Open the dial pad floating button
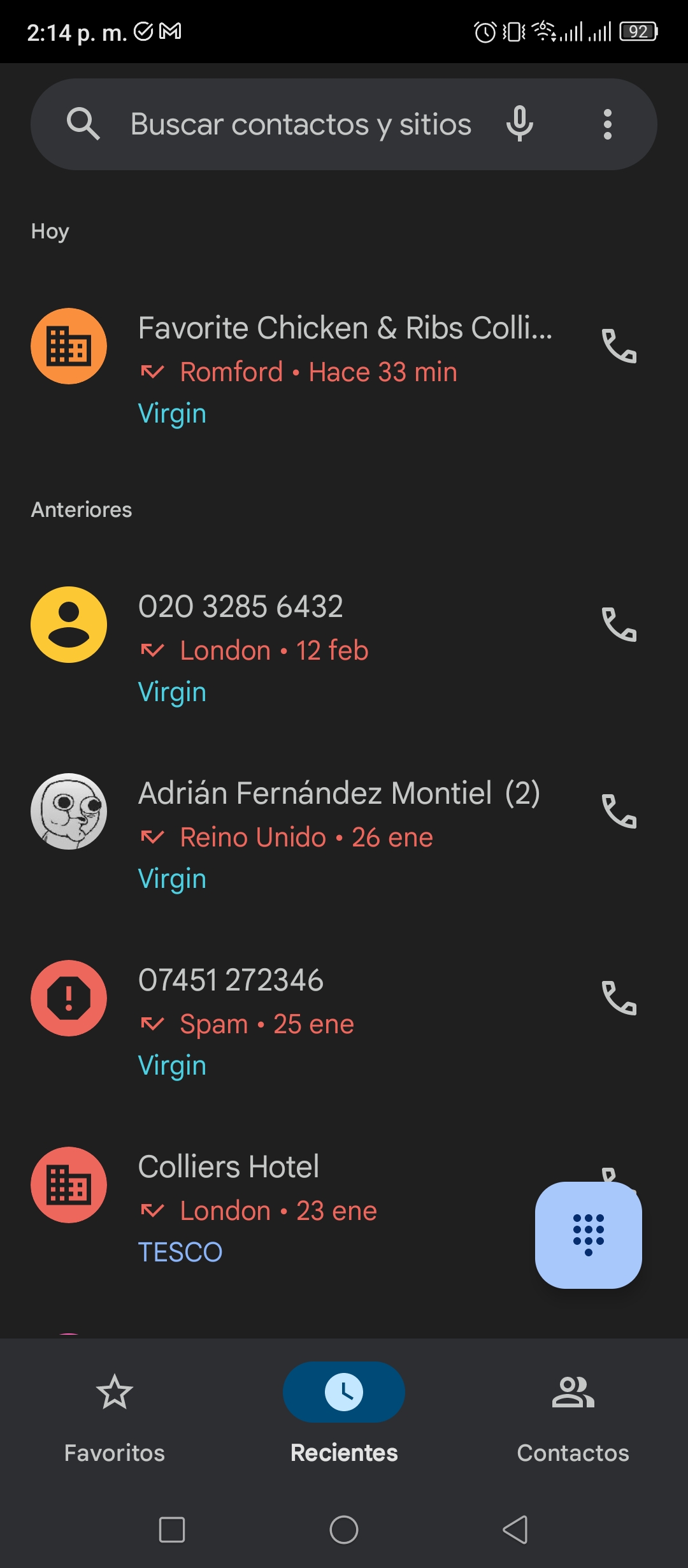 click(x=589, y=1235)
